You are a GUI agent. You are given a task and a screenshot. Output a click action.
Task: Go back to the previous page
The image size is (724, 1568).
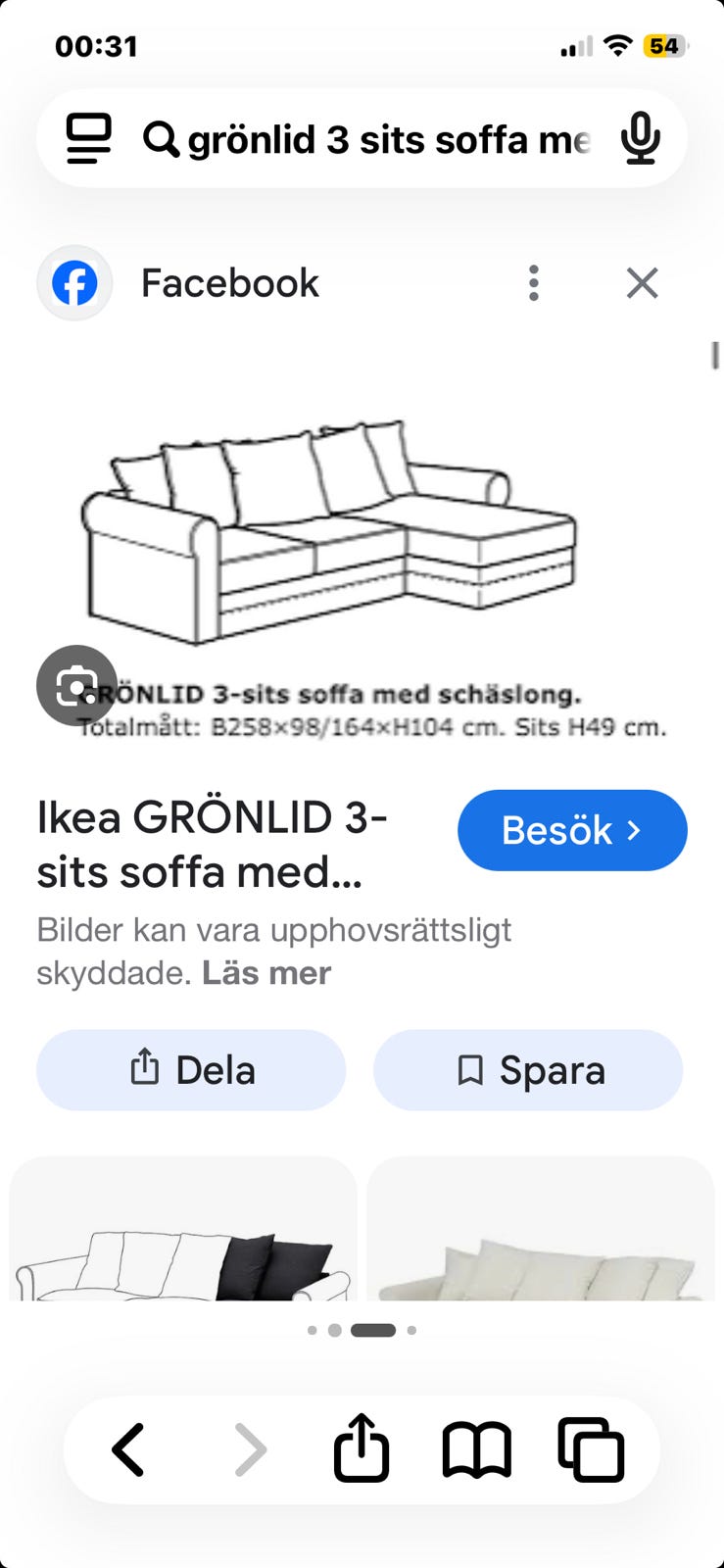click(x=128, y=1449)
